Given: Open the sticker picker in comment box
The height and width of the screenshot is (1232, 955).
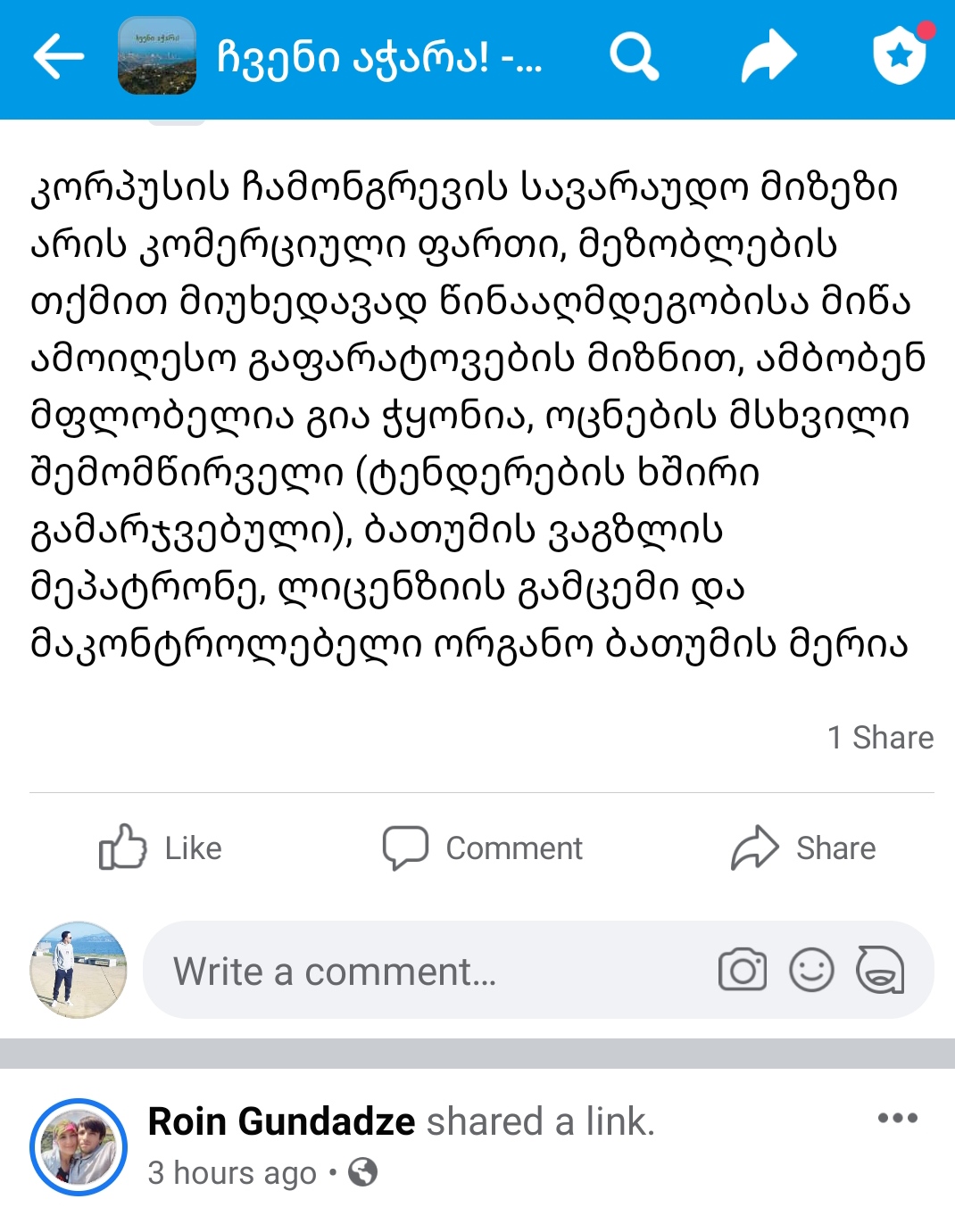Looking at the screenshot, I should coord(880,971).
